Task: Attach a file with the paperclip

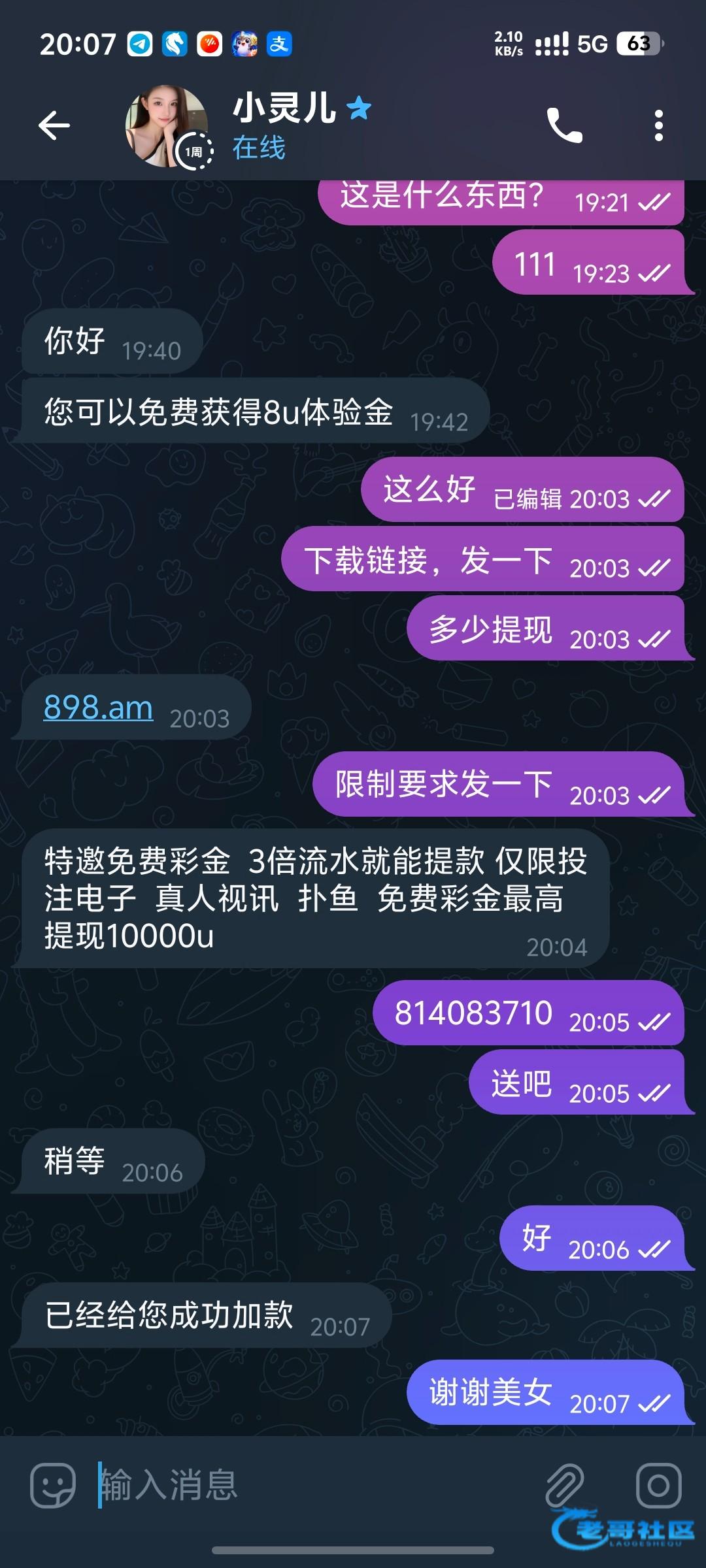Action: pyautogui.click(x=564, y=1485)
